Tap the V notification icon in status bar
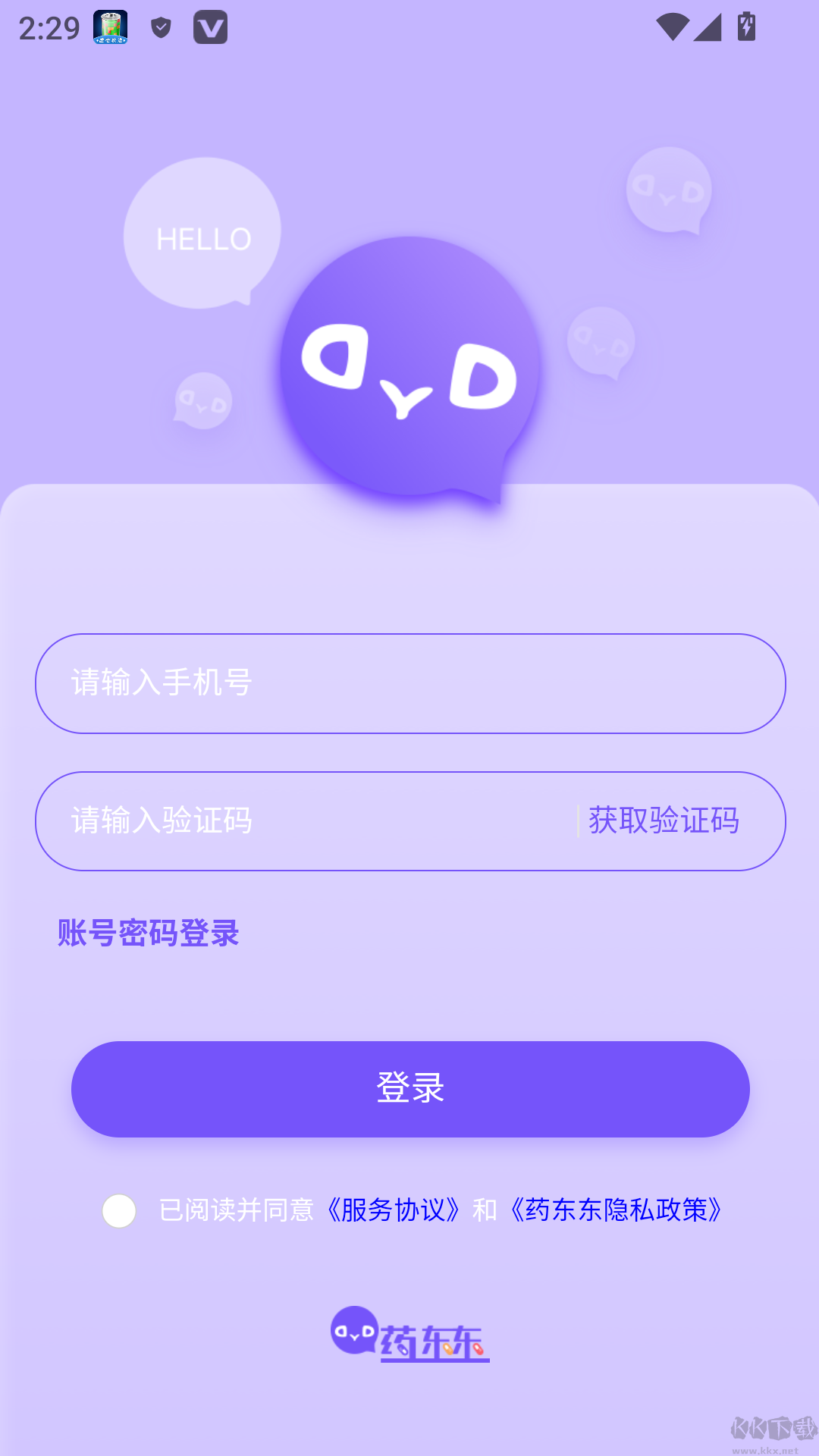This screenshot has height=1456, width=819. coord(211,29)
